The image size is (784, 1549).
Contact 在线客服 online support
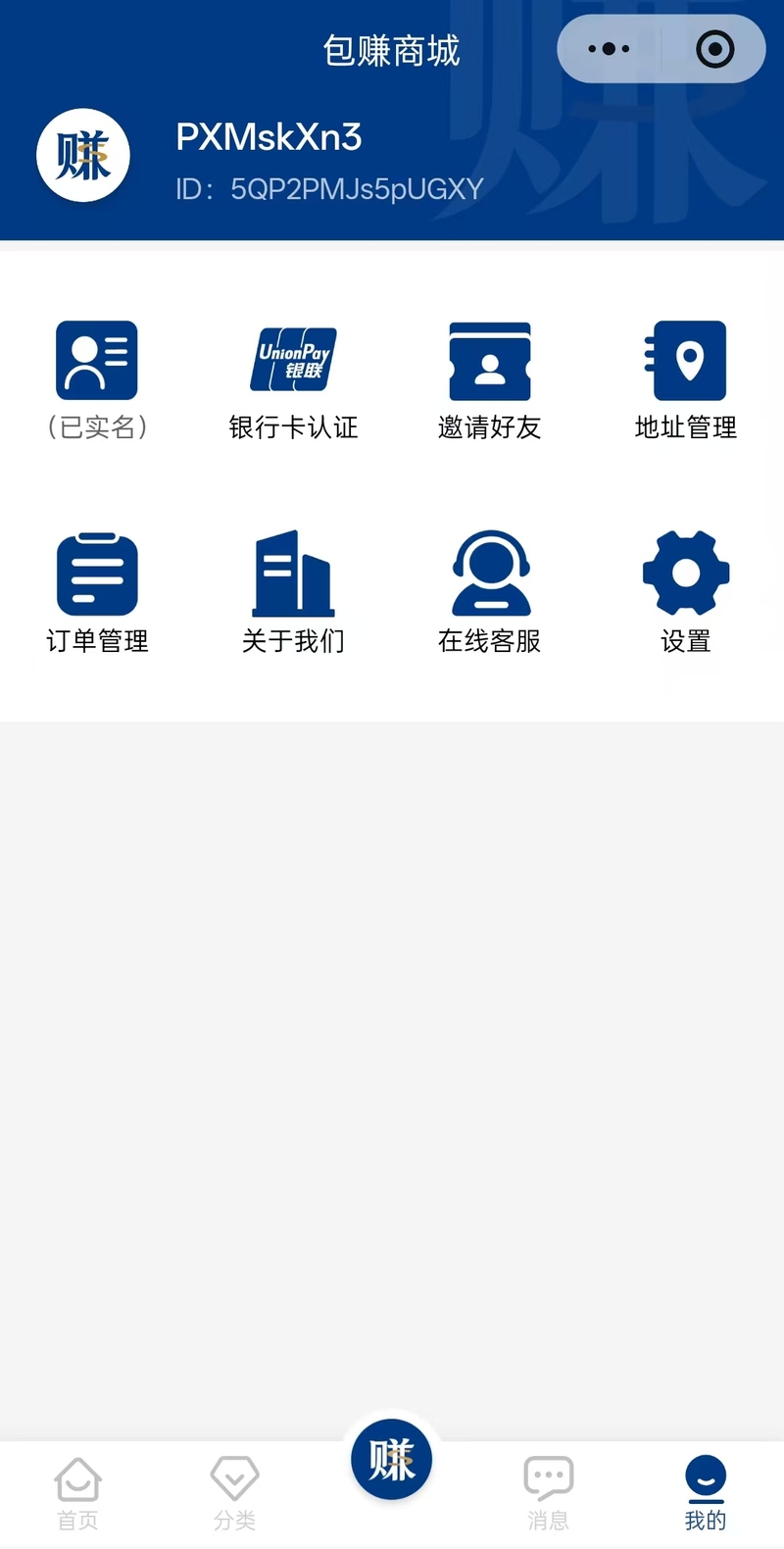490,593
